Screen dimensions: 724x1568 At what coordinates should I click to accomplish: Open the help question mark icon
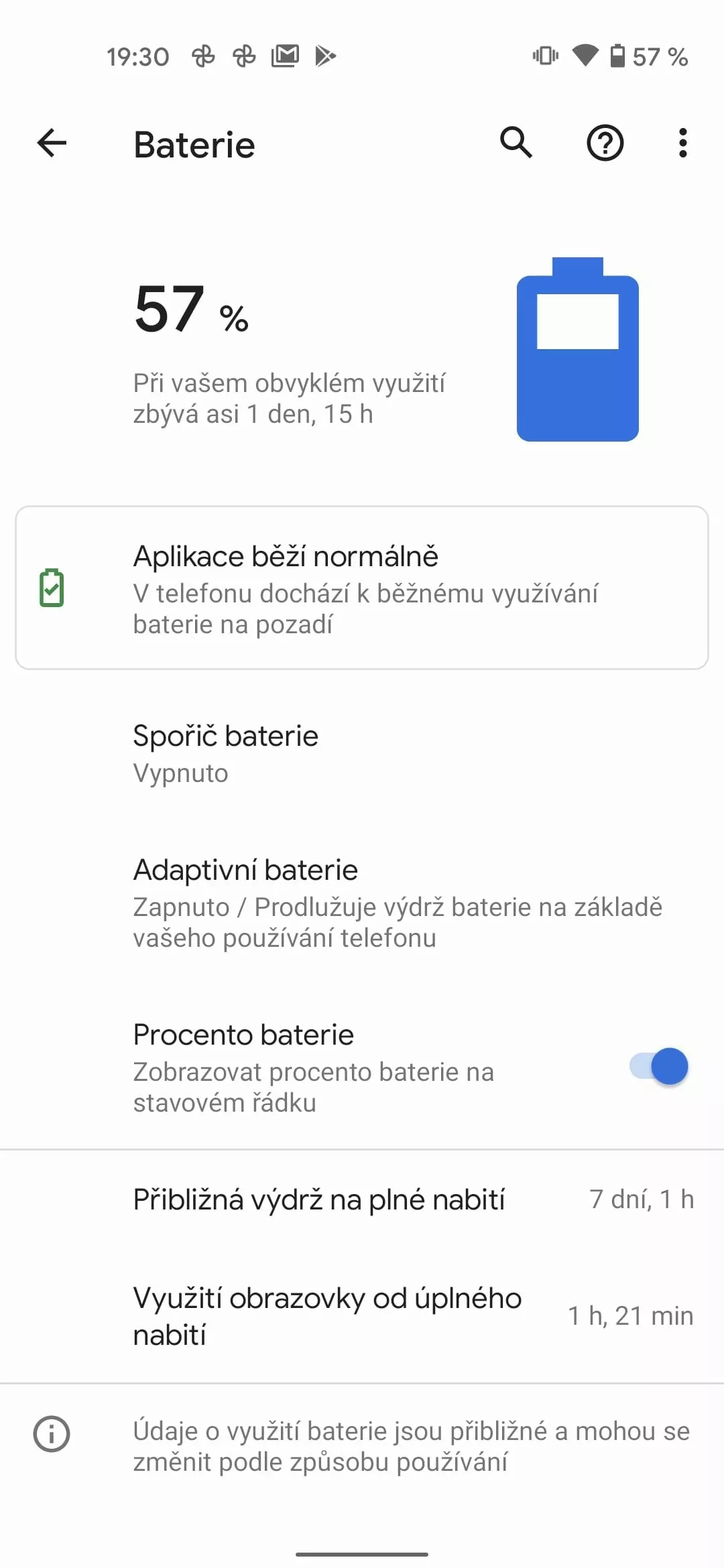point(605,143)
